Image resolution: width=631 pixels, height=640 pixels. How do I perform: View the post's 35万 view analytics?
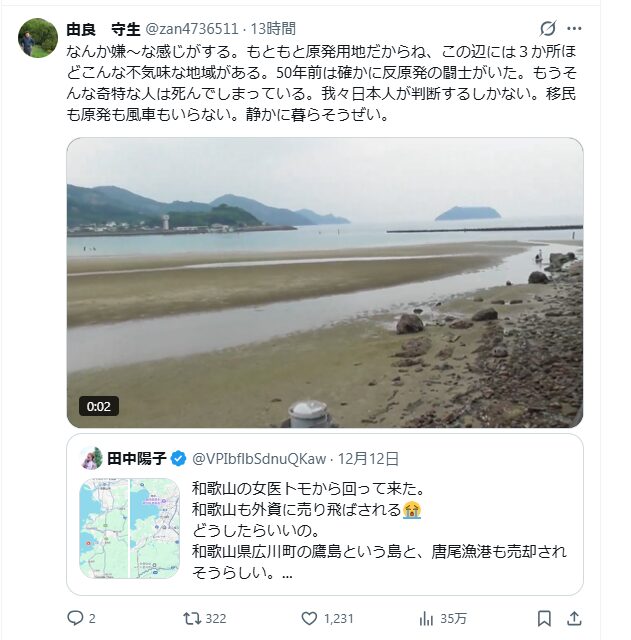point(427,618)
